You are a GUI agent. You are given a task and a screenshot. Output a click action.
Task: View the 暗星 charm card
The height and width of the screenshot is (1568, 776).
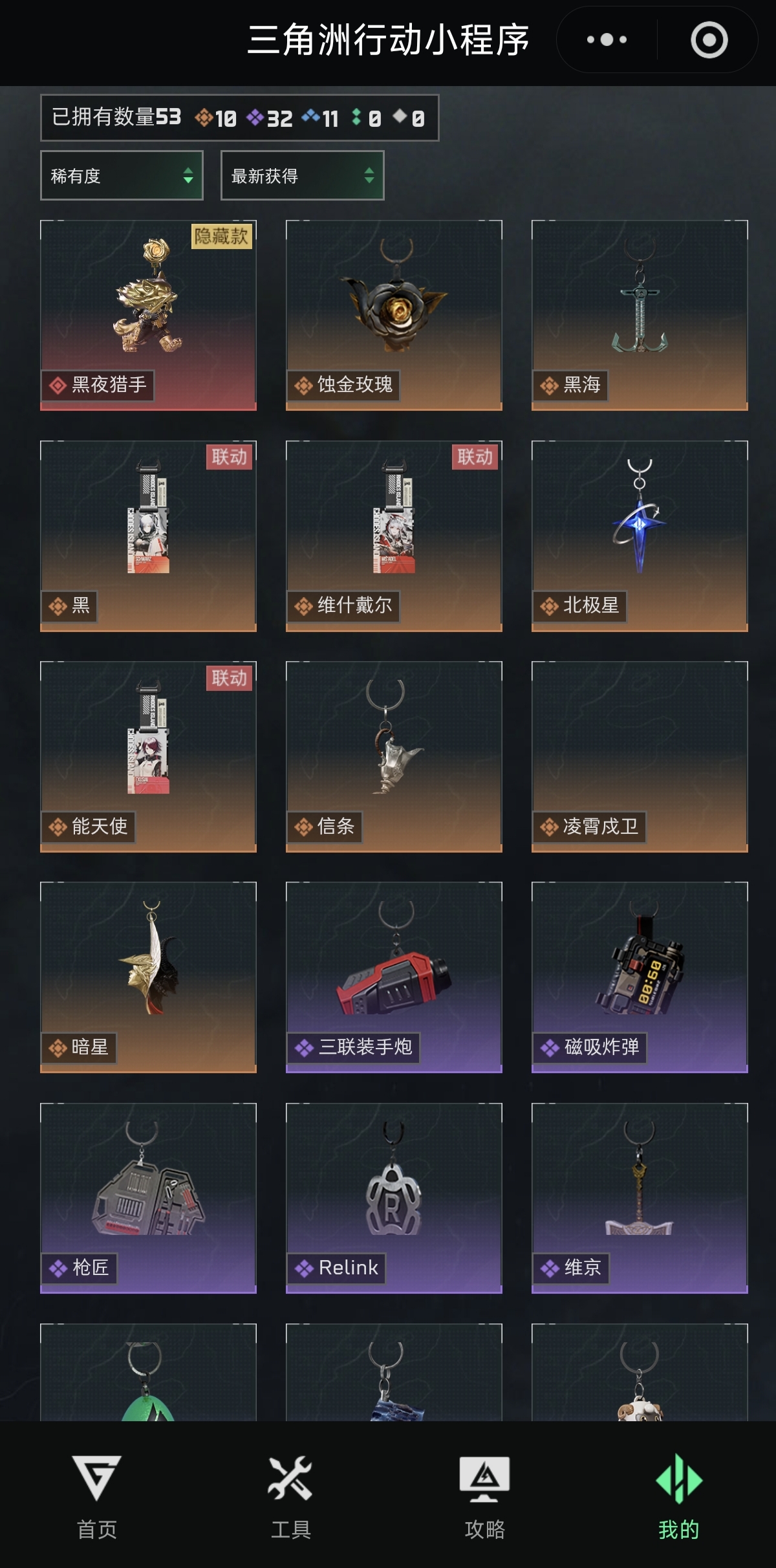coord(148,977)
